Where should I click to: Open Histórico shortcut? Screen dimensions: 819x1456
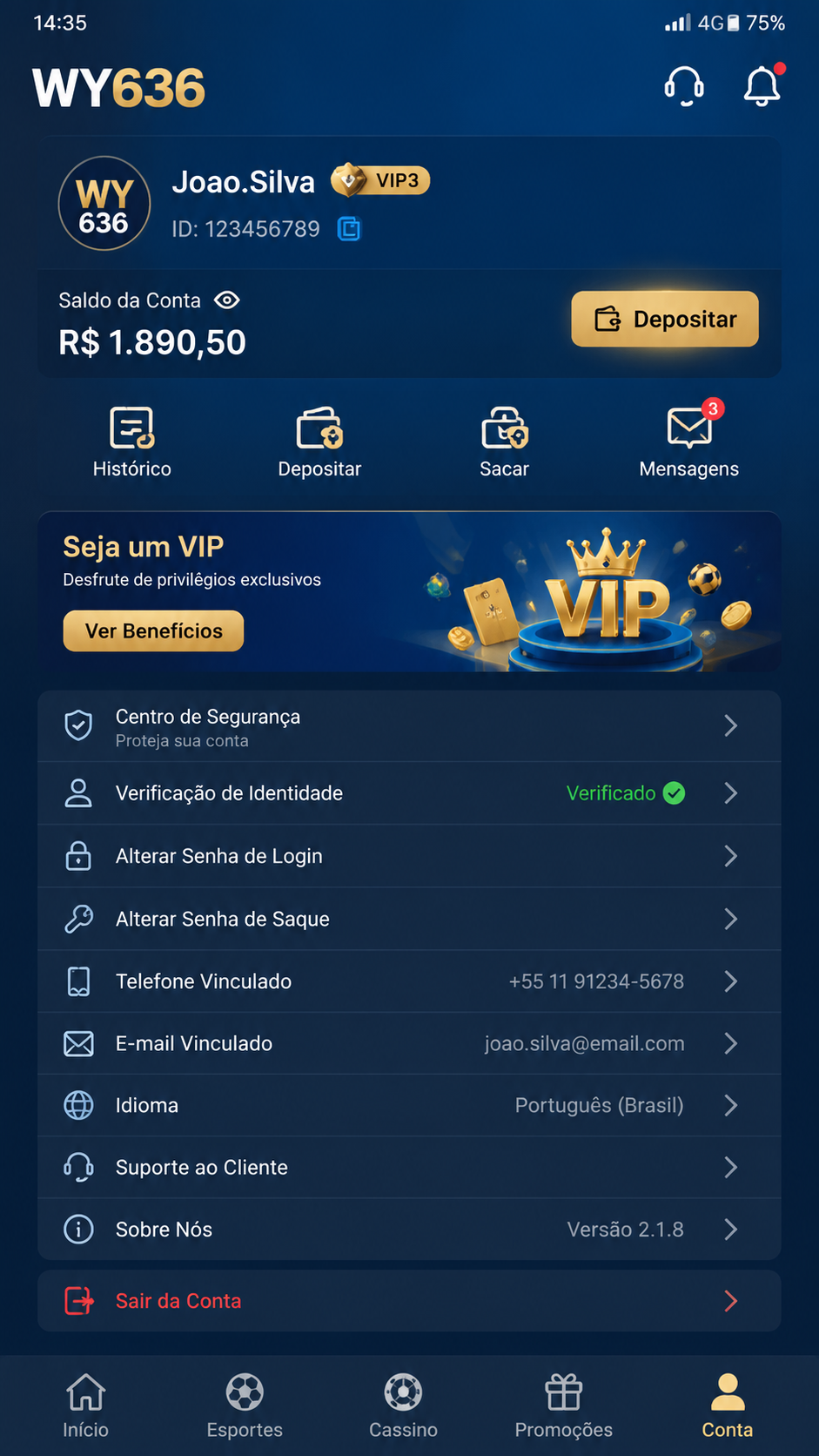point(132,442)
